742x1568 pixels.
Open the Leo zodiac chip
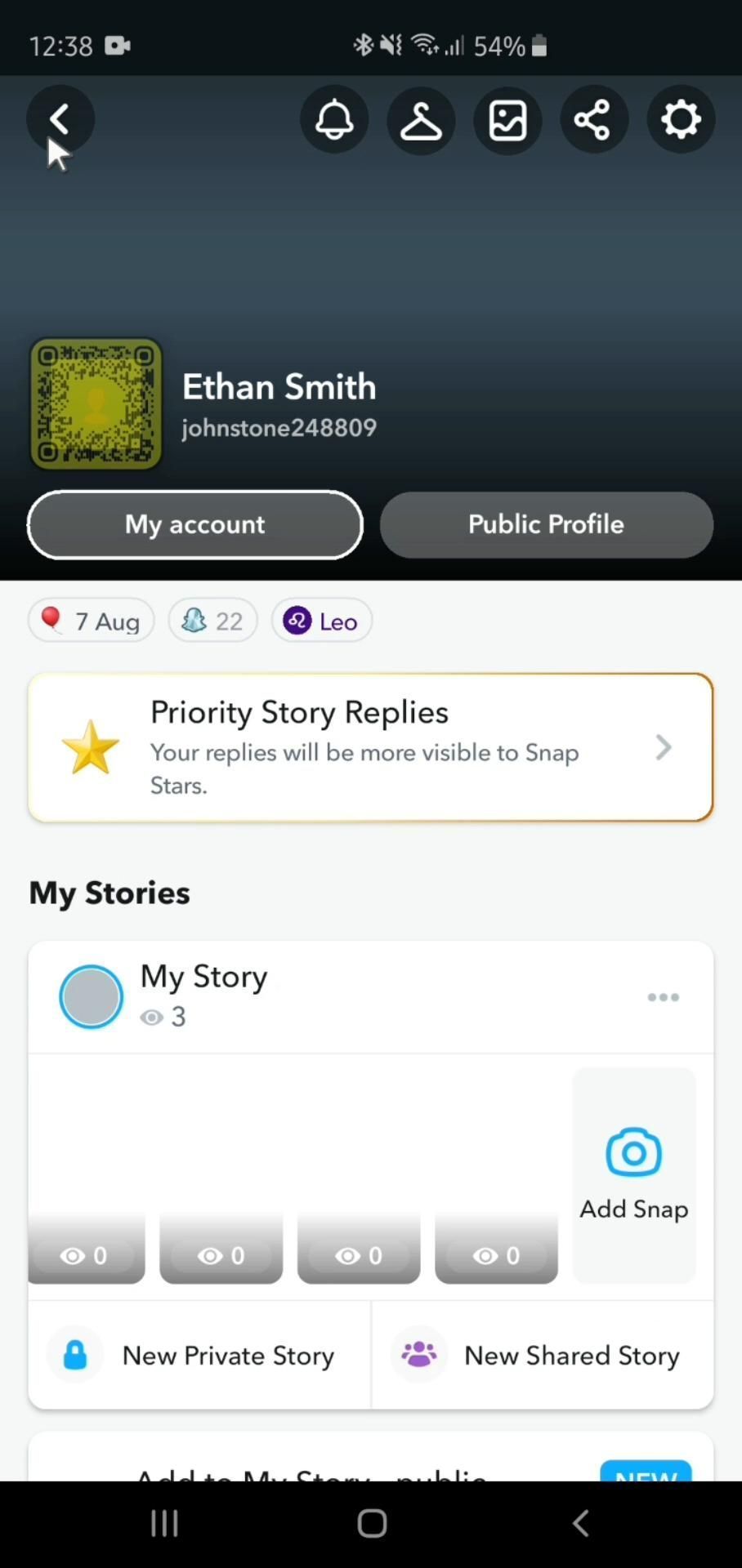tap(322, 621)
